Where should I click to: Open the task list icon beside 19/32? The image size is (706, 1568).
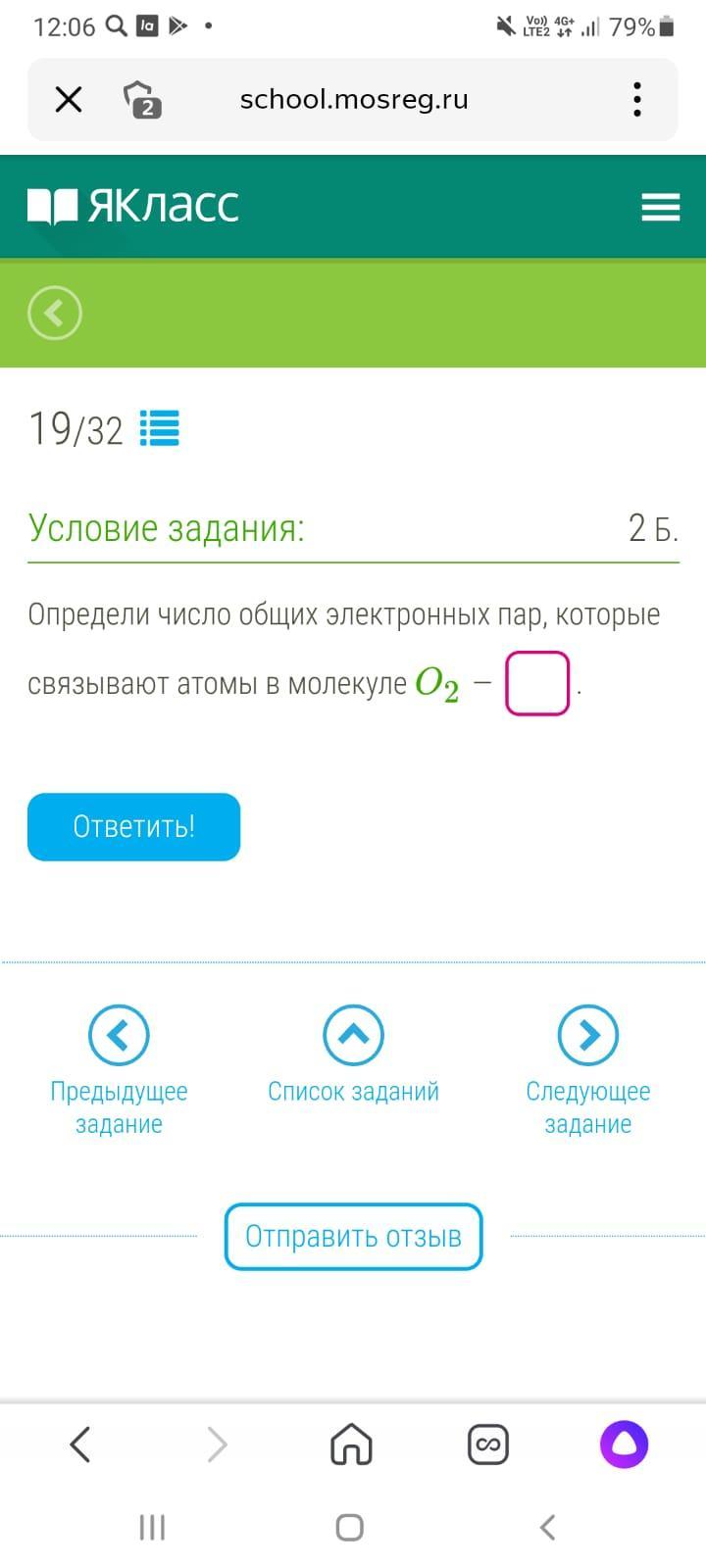coord(160,428)
